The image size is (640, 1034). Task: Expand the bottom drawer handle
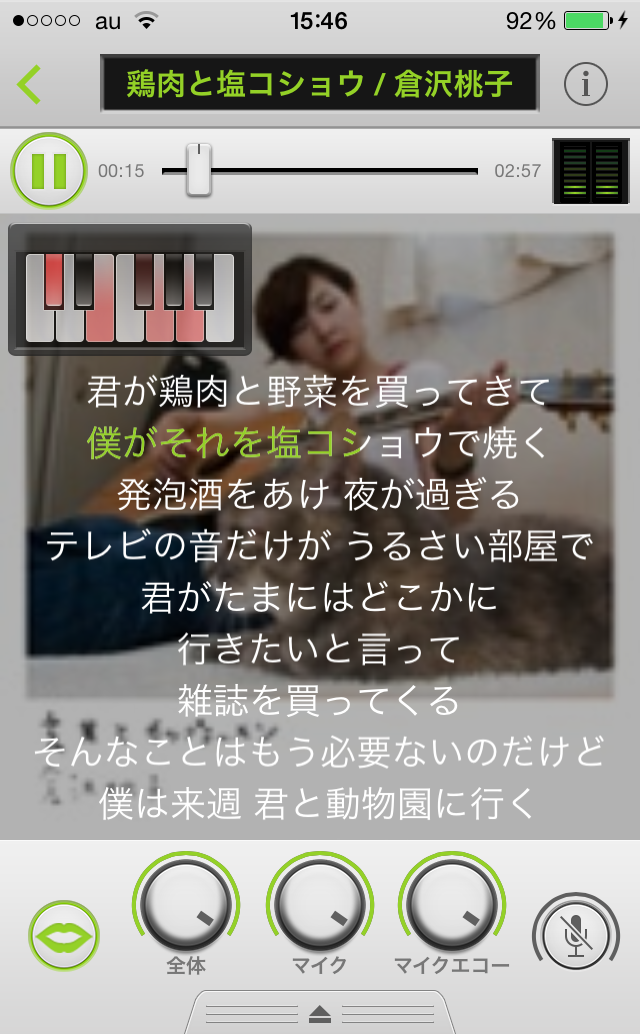(319, 1012)
